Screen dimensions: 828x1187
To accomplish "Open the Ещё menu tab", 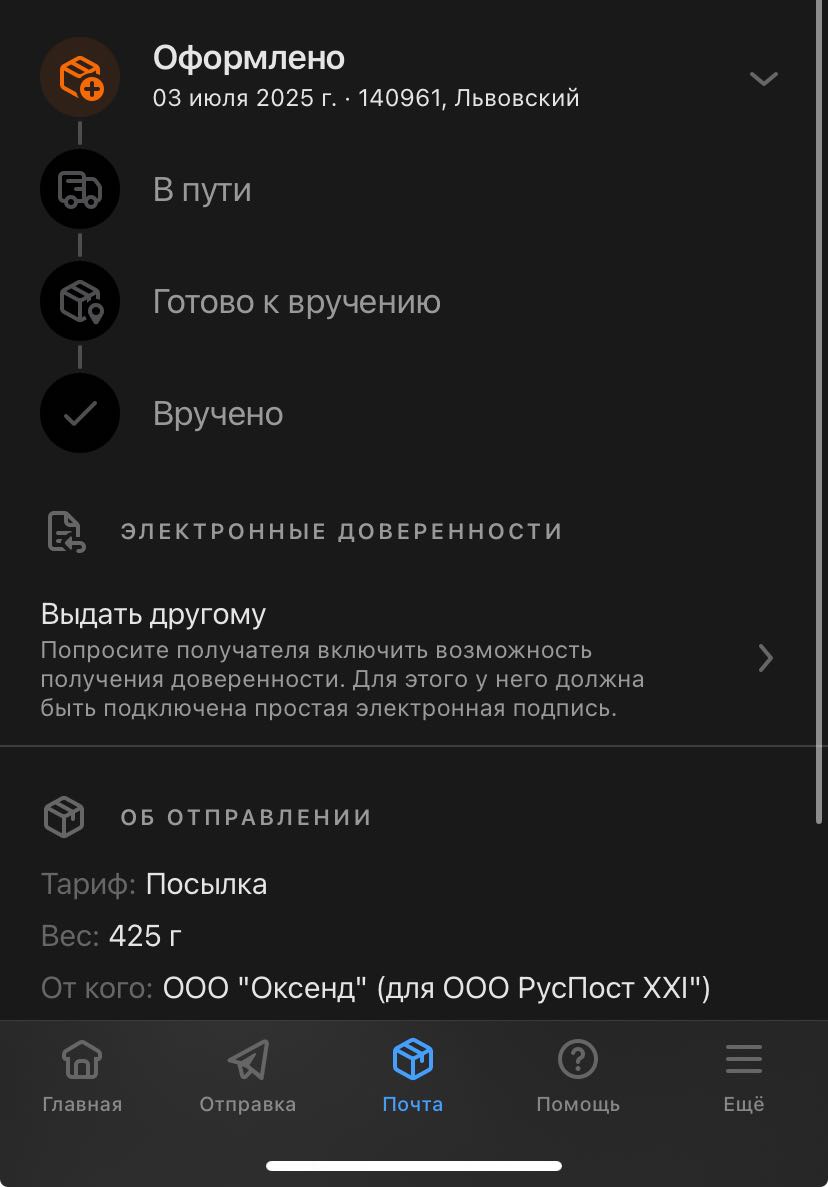I will click(743, 1076).
